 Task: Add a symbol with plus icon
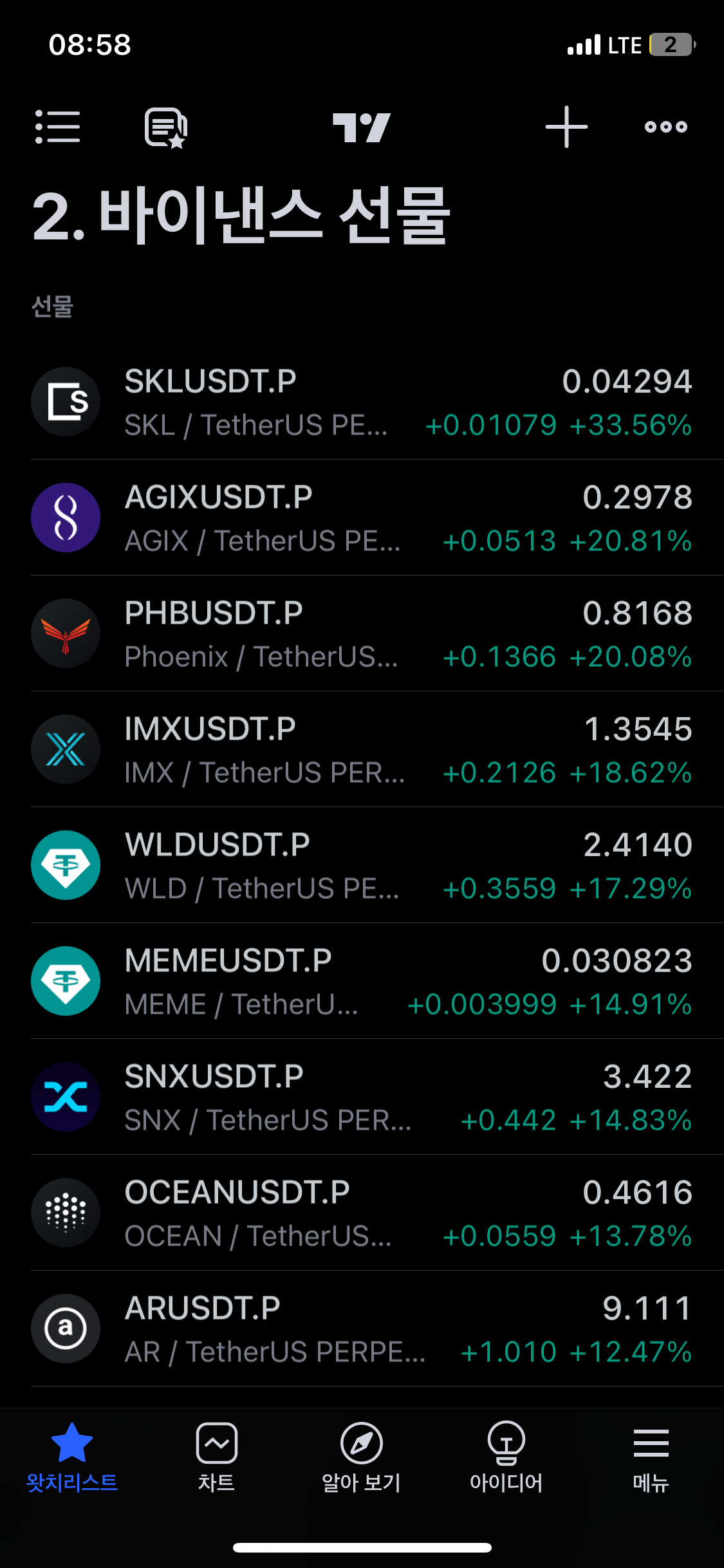coord(566,127)
